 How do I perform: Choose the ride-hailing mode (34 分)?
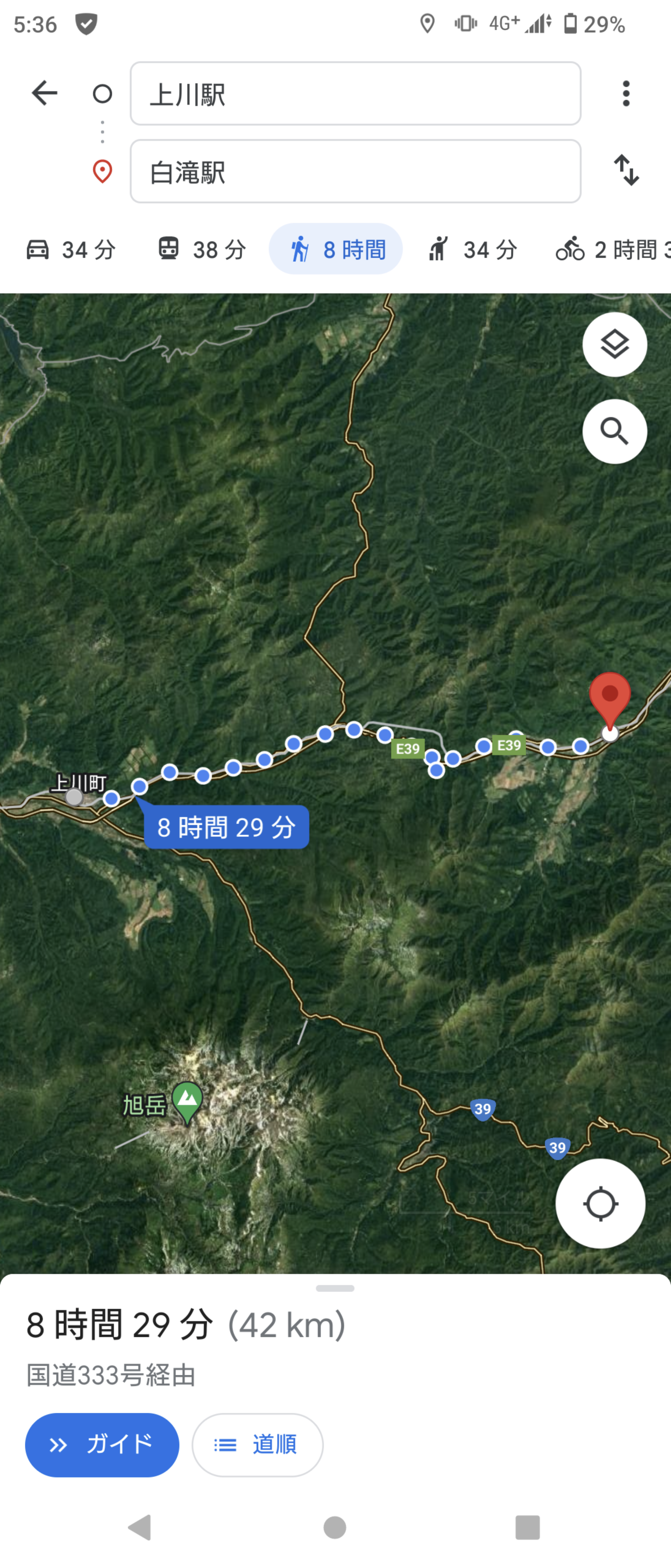coord(473,249)
